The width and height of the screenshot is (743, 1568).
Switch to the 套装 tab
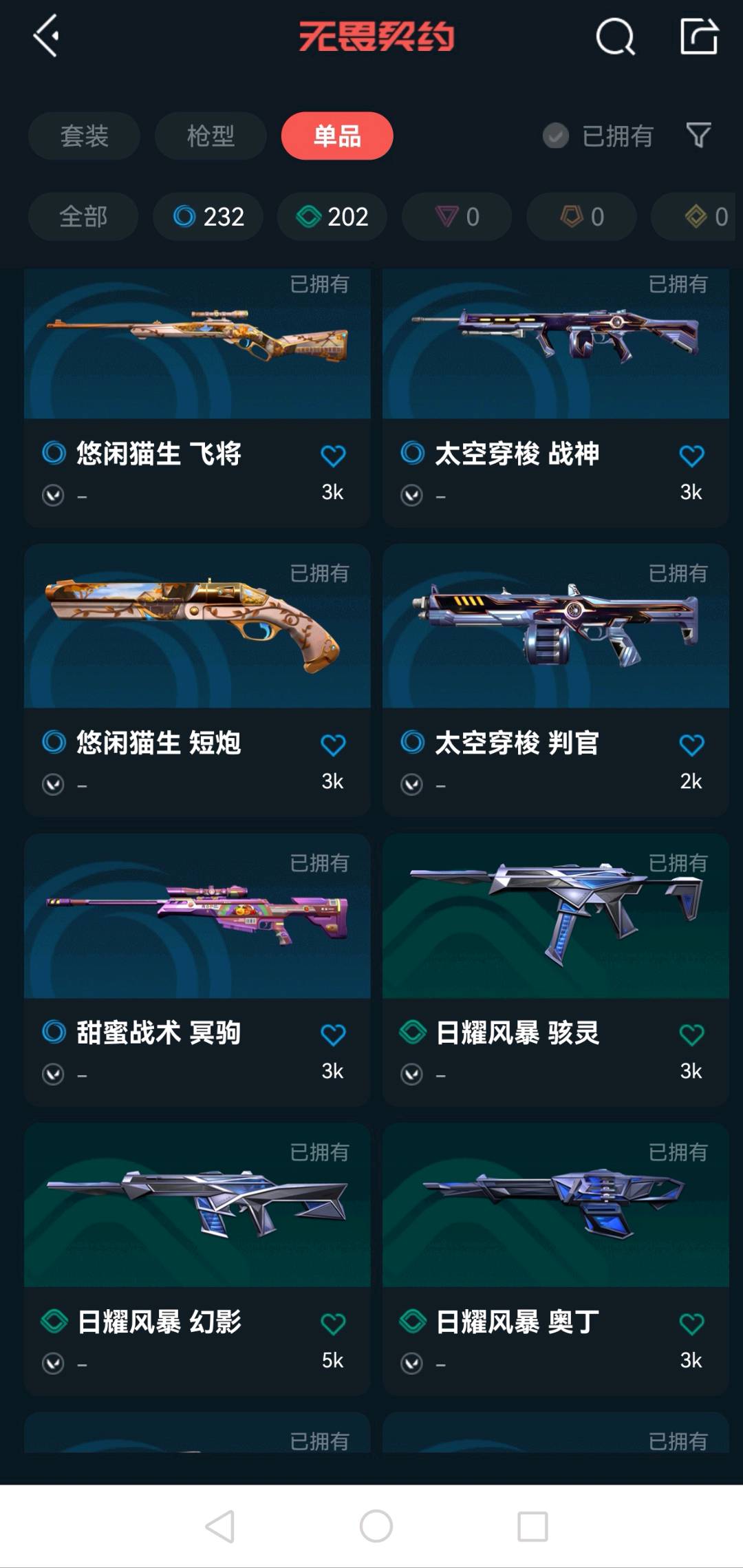(84, 136)
